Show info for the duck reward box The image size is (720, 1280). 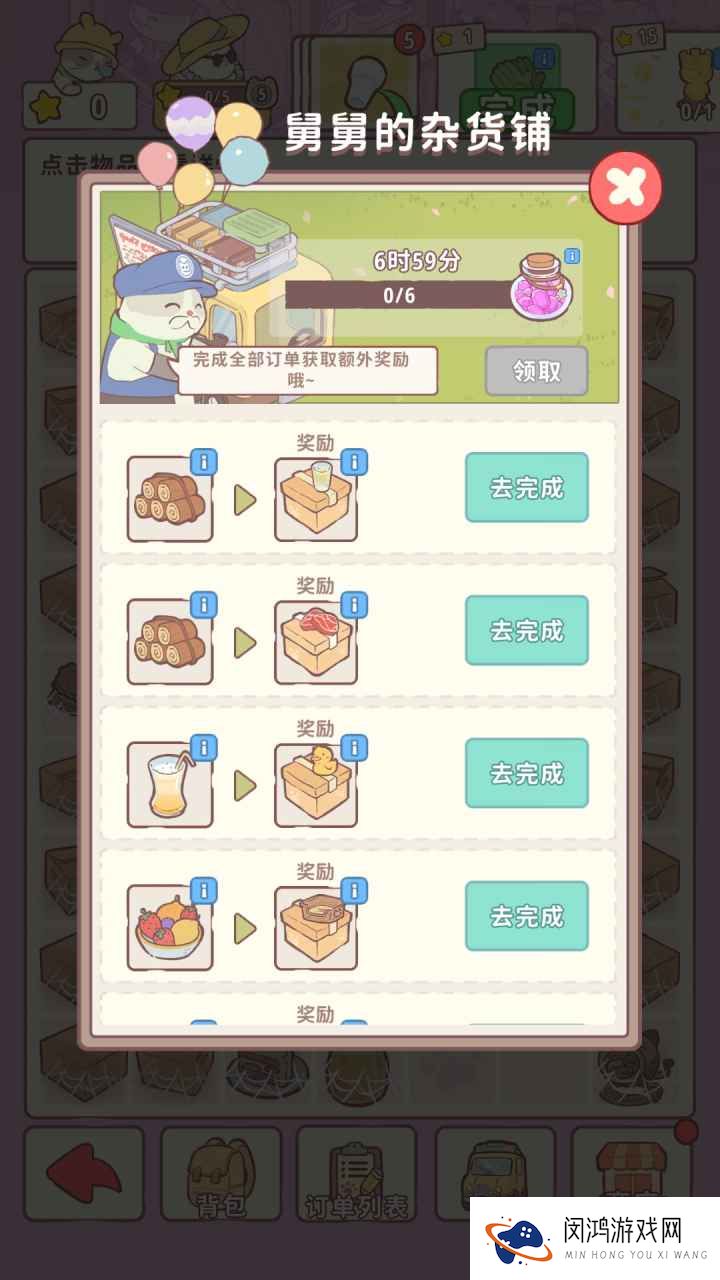coord(354,747)
